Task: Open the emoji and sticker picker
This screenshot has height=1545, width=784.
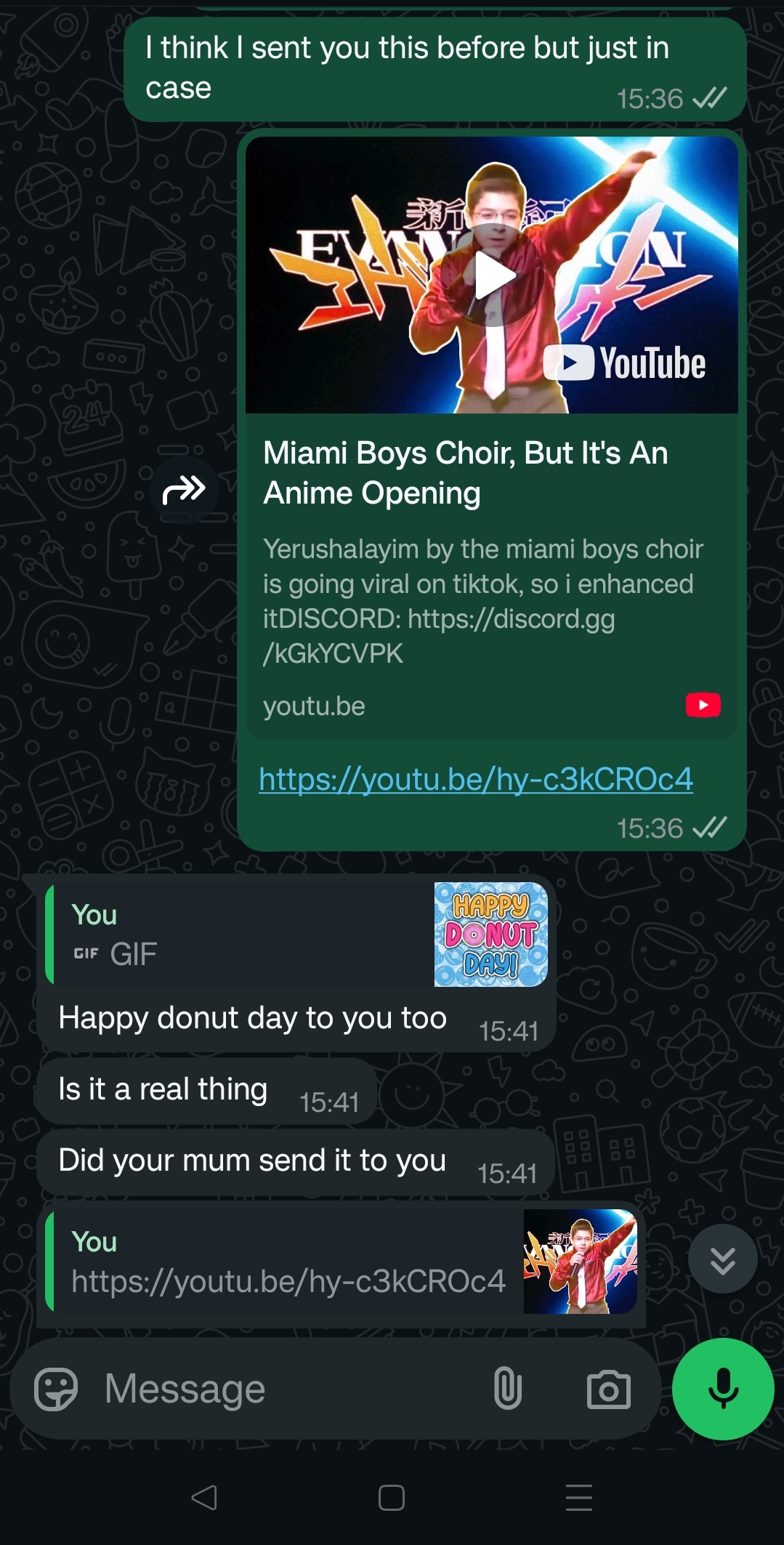Action: [56, 1389]
